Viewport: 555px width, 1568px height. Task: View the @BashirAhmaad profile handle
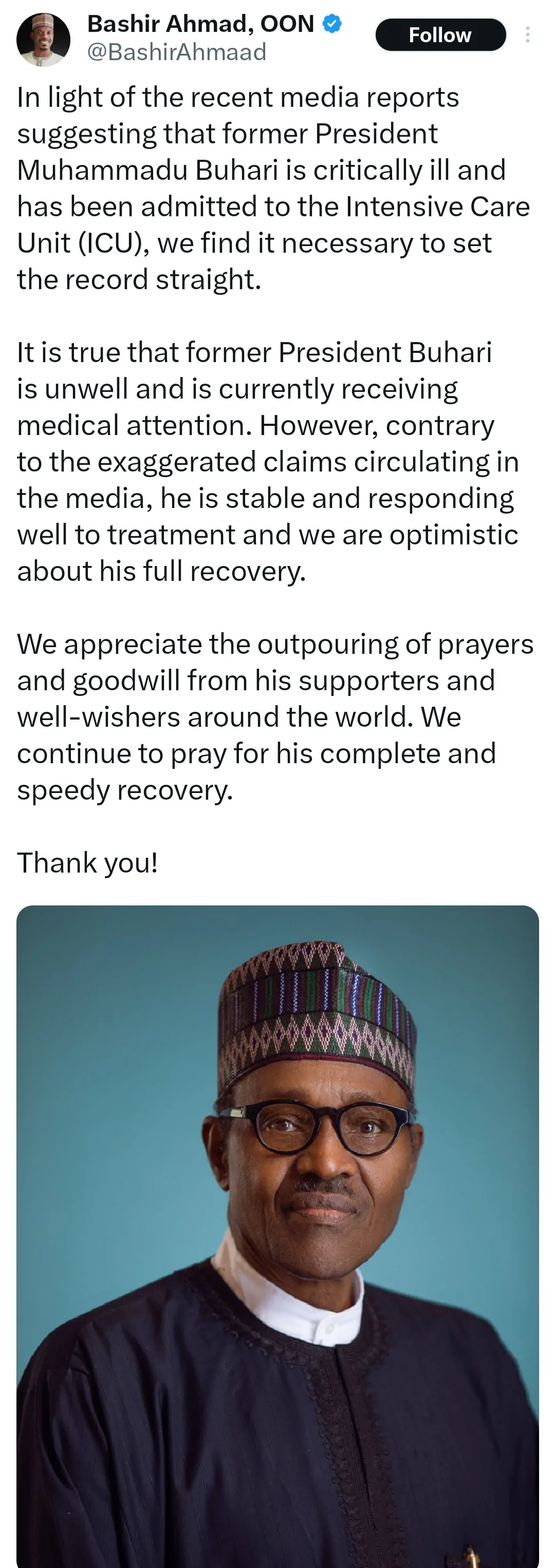(x=177, y=53)
